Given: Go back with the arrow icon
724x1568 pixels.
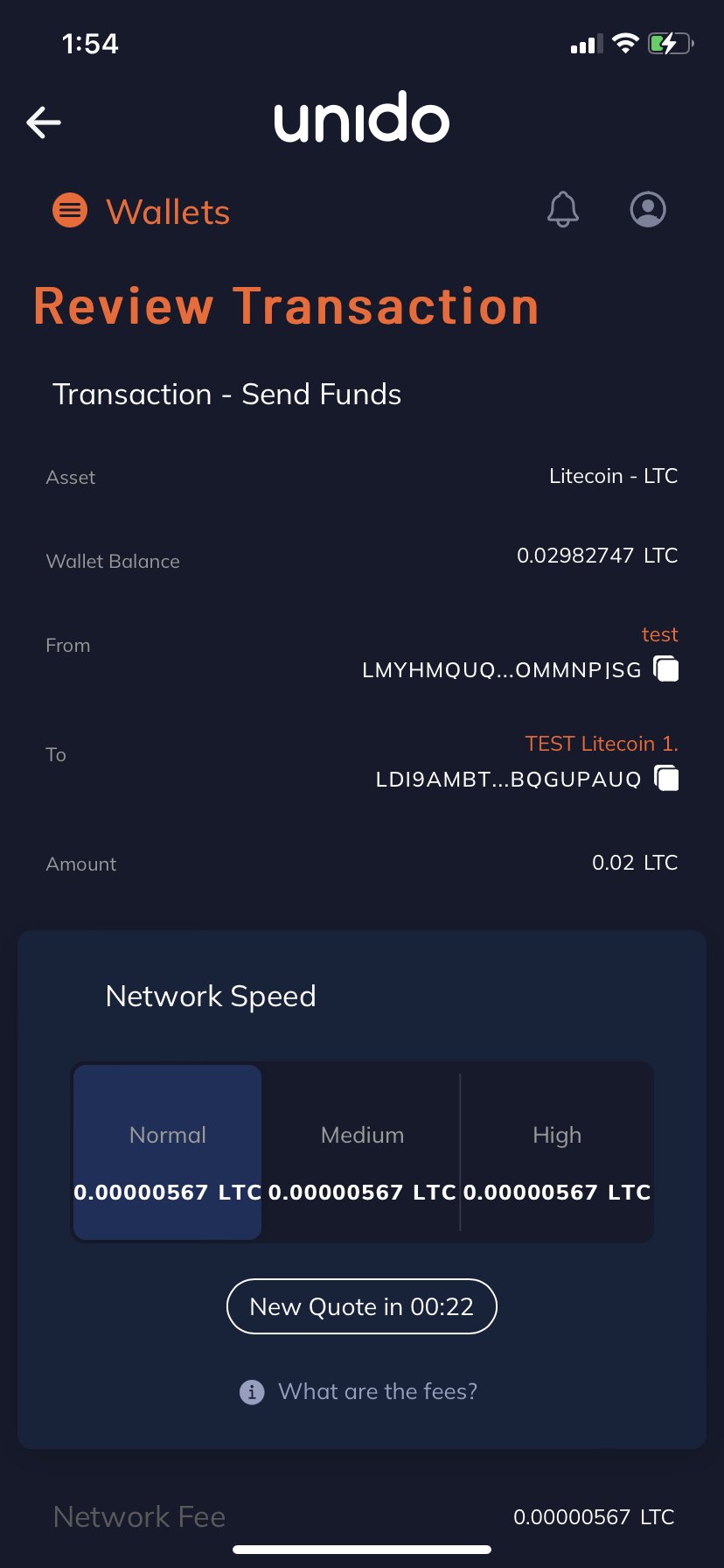Looking at the screenshot, I should click(x=44, y=122).
